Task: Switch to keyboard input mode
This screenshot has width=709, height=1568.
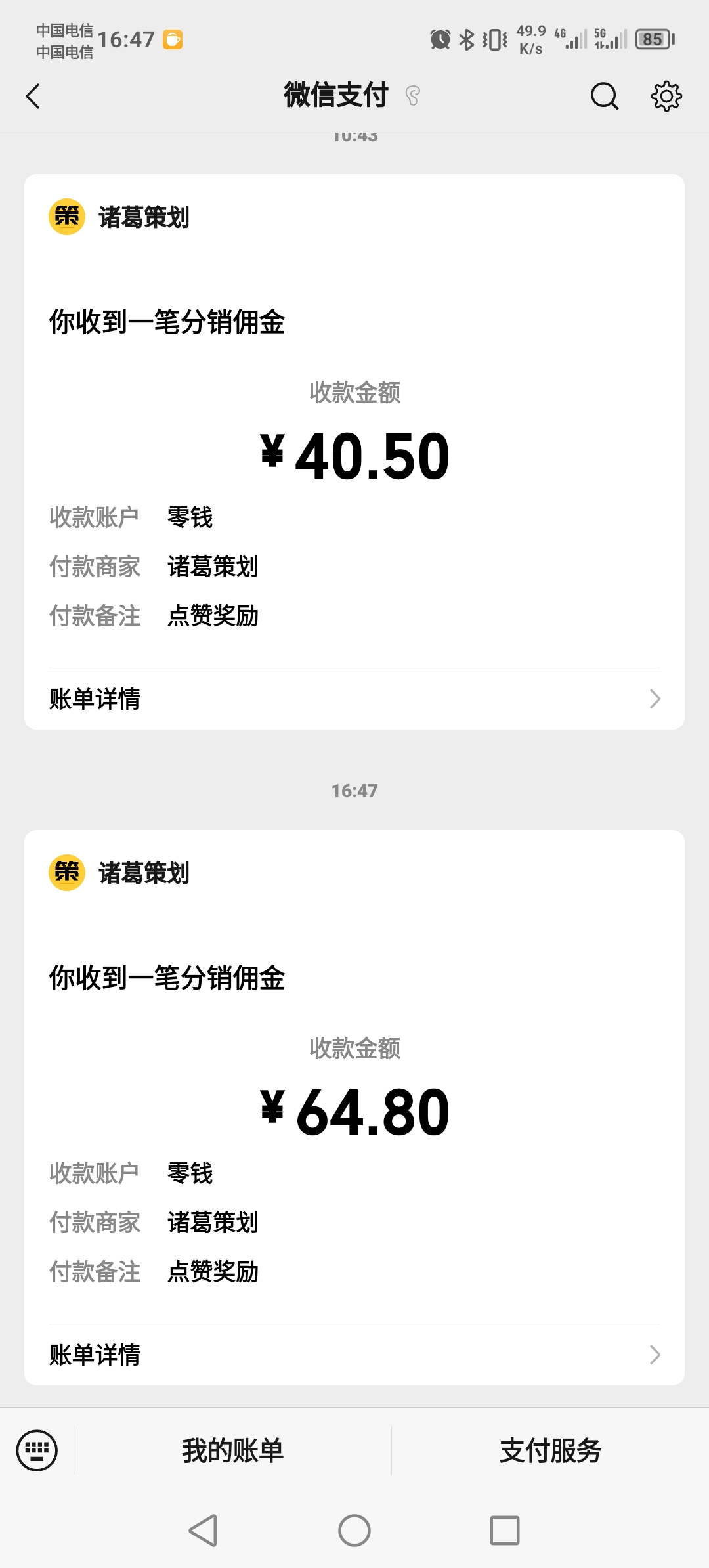Action: click(x=37, y=1450)
